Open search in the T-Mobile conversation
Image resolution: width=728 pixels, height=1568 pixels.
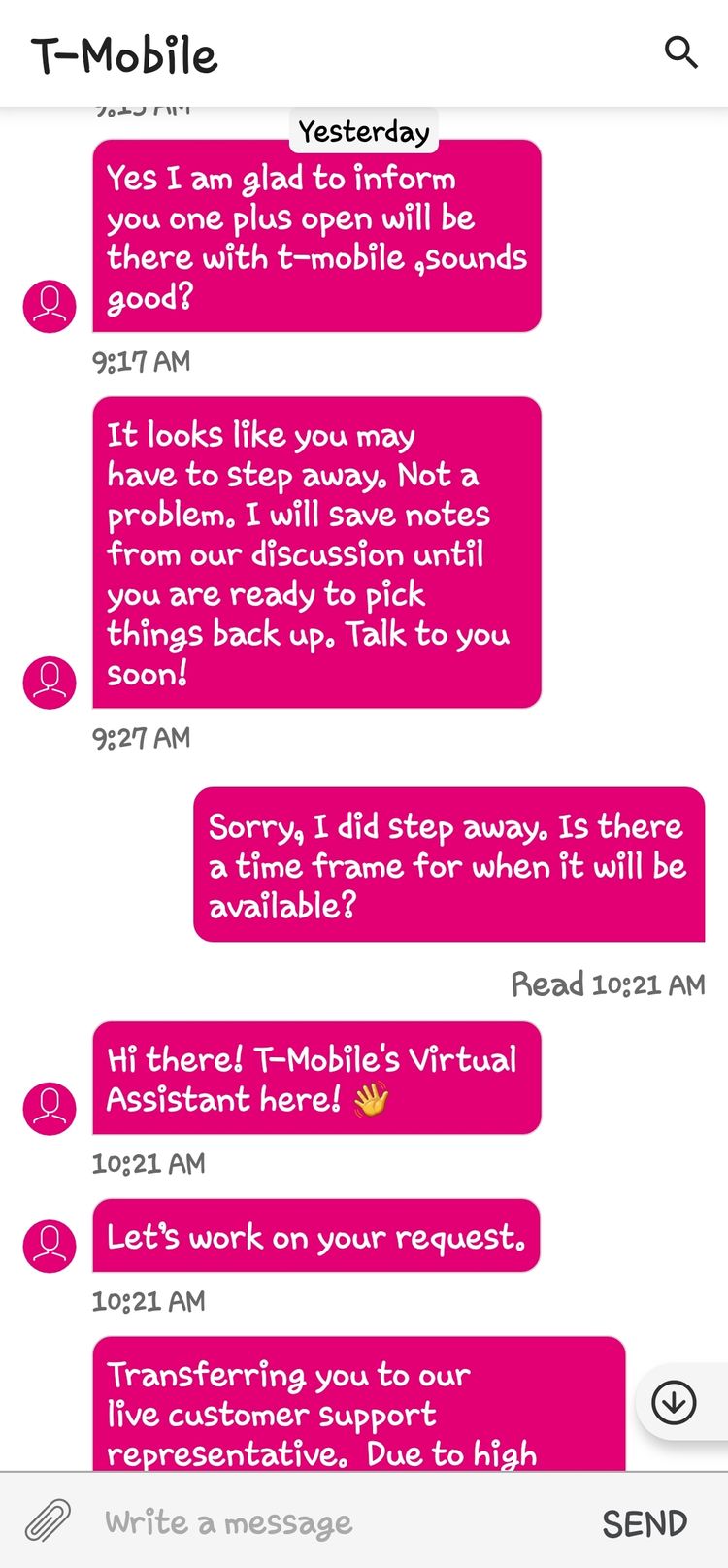click(x=680, y=52)
